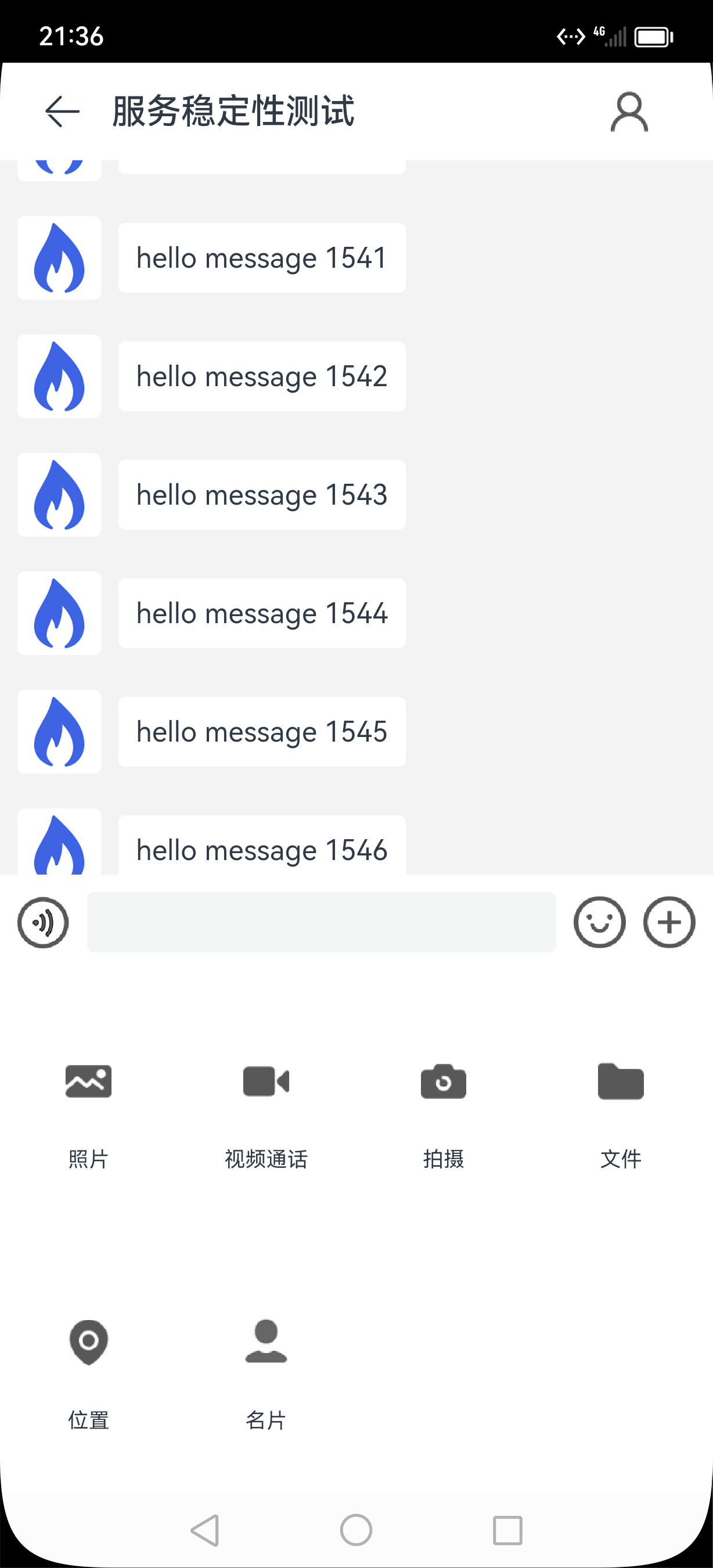Focus the message text field
Viewport: 713px width, 1568px height.
[321, 922]
